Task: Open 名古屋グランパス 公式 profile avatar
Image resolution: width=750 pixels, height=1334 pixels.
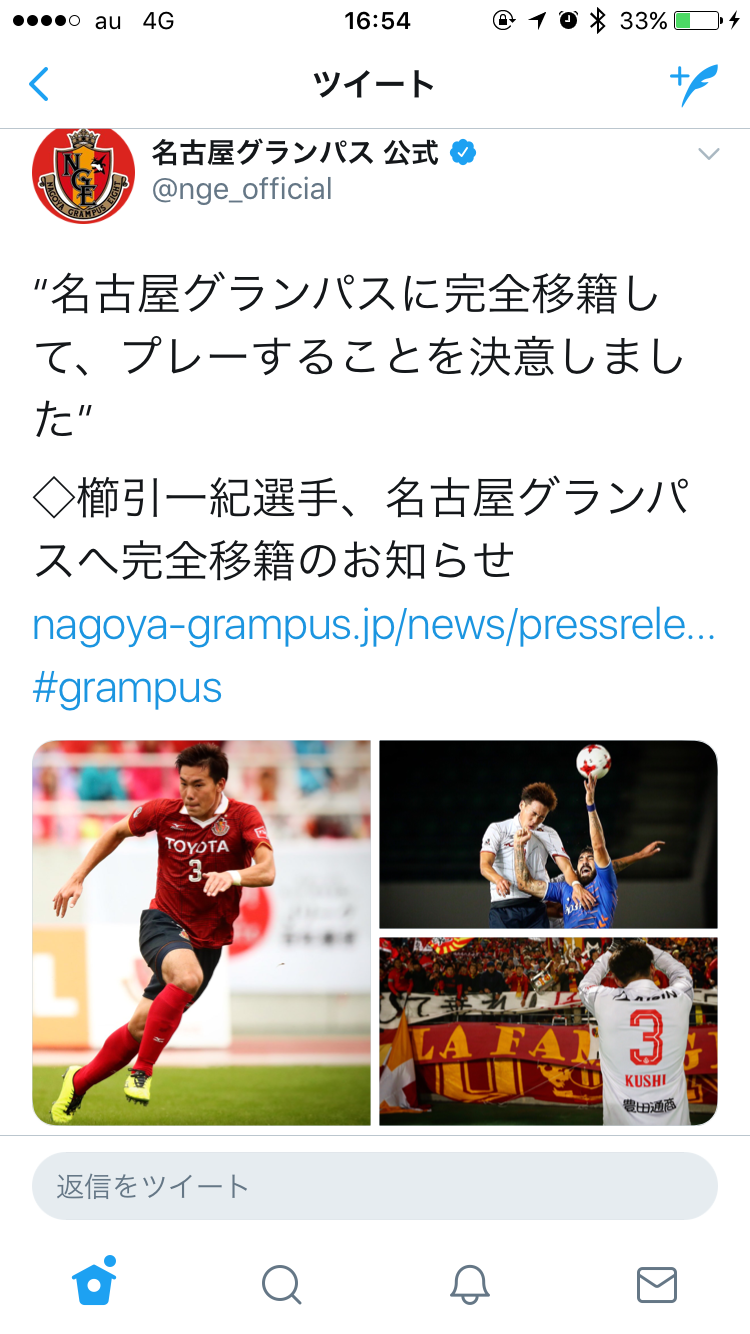Action: point(83,176)
